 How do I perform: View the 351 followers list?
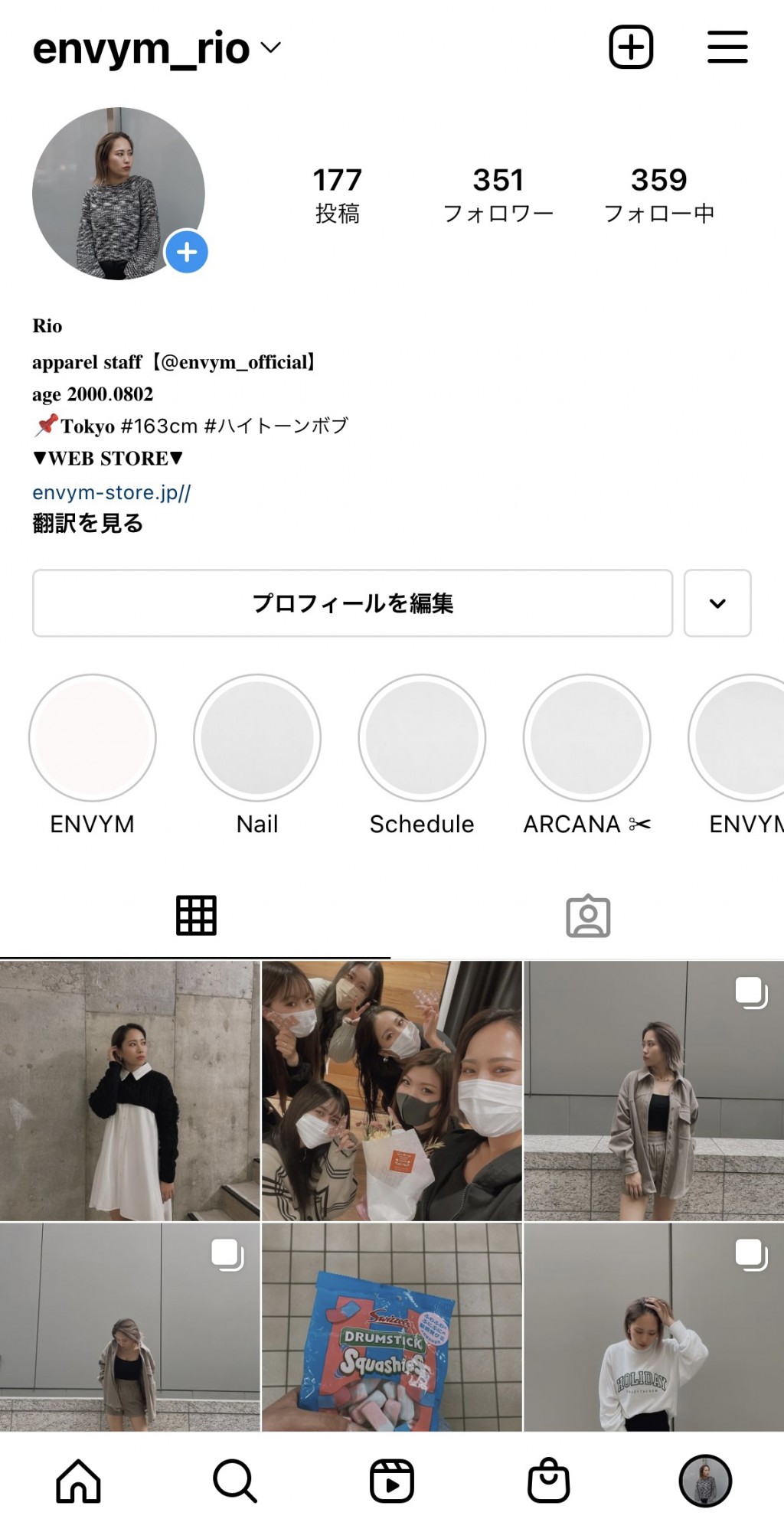(498, 194)
